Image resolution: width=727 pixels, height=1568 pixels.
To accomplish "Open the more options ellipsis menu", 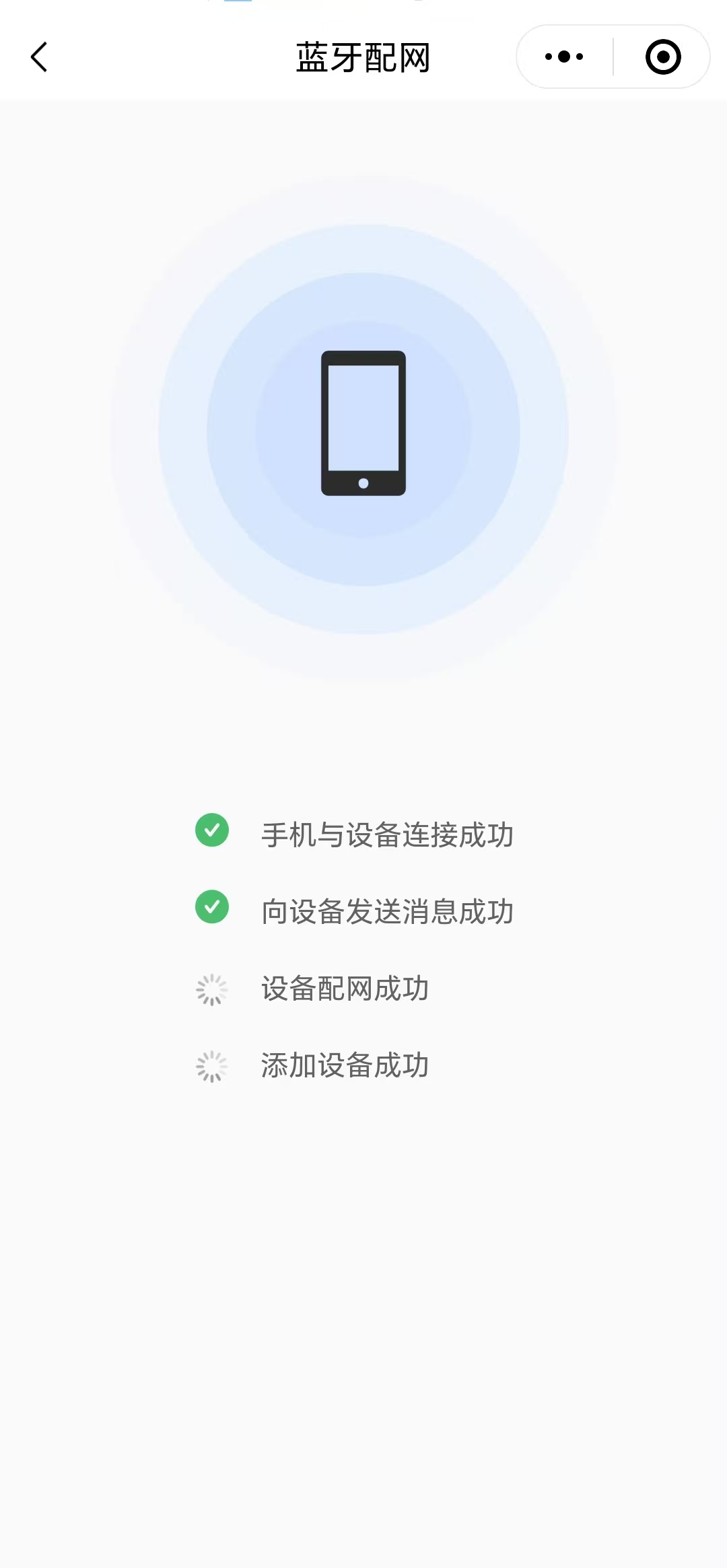I will tap(564, 57).
